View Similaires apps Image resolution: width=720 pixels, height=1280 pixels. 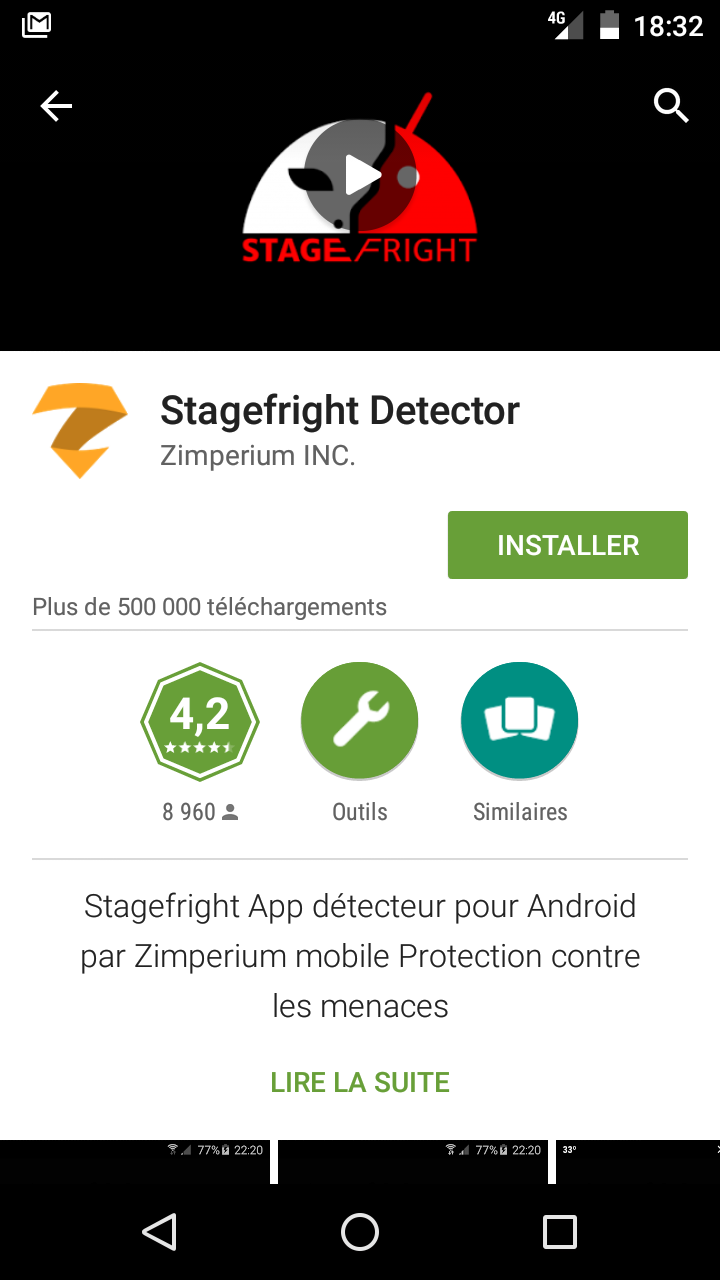pos(520,721)
